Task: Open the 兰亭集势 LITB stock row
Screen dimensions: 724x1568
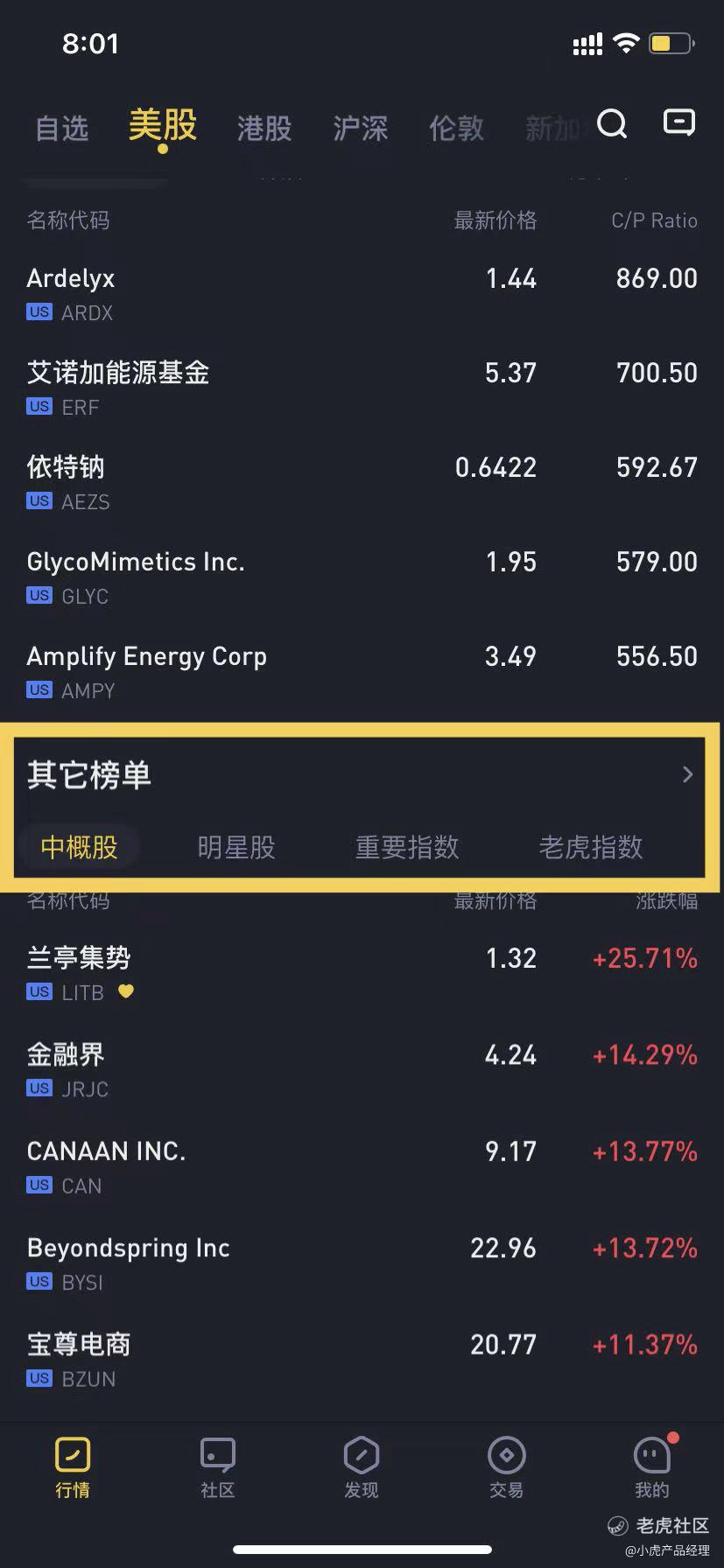Action: [362, 973]
